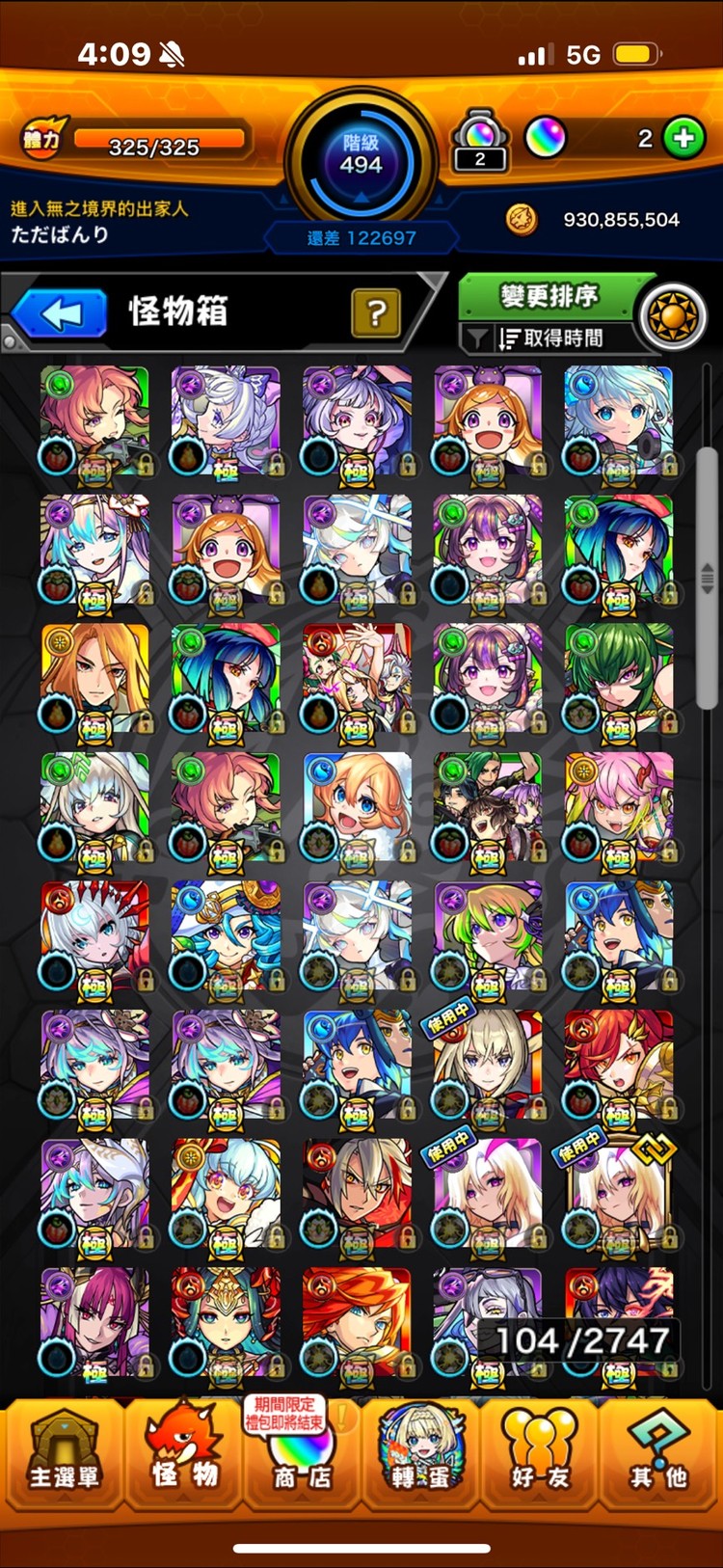
Task: Select the 使用中 blonde monster with chain badge
Action: 618,1194
